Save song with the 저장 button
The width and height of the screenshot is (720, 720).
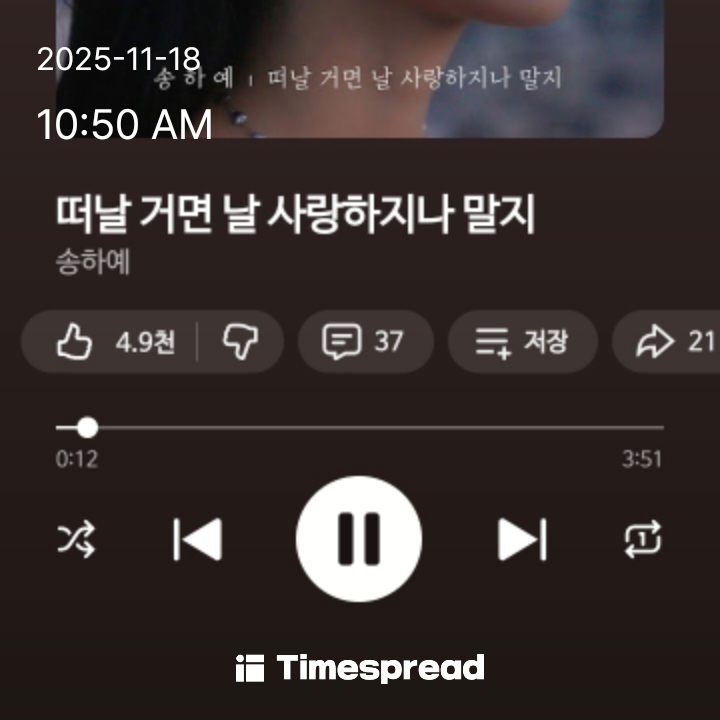[521, 342]
